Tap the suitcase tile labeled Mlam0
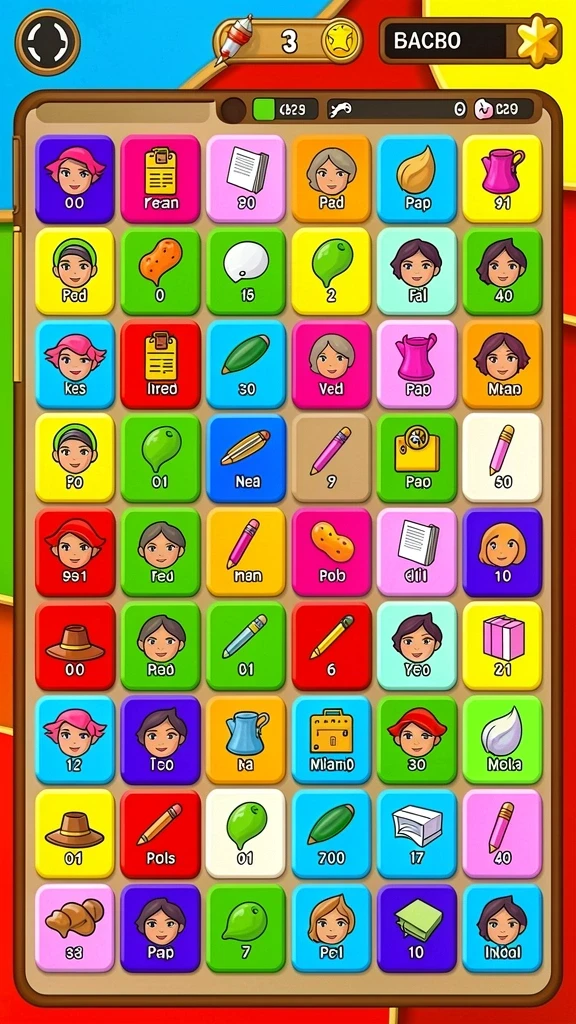The height and width of the screenshot is (1024, 576). click(332, 739)
